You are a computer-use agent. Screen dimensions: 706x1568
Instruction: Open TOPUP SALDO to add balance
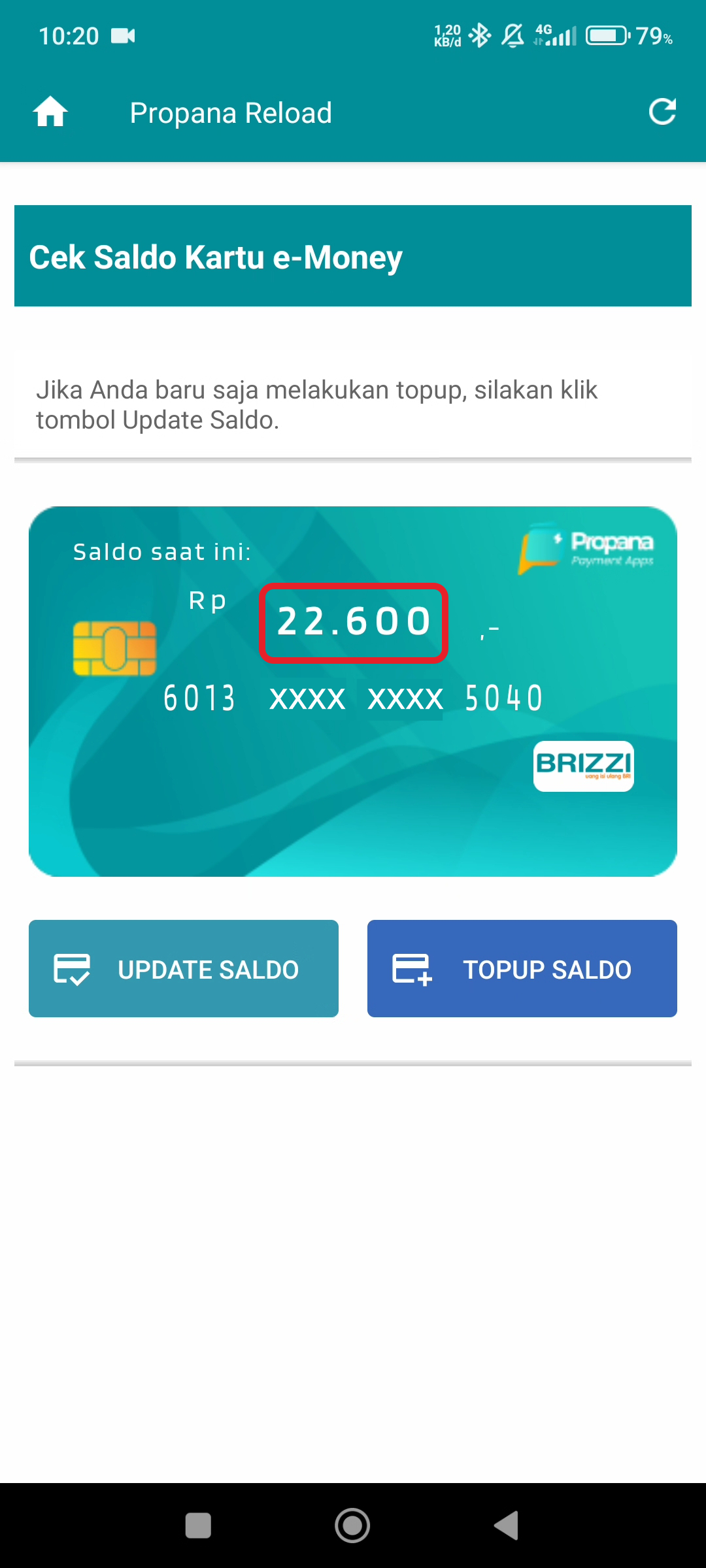tap(522, 968)
